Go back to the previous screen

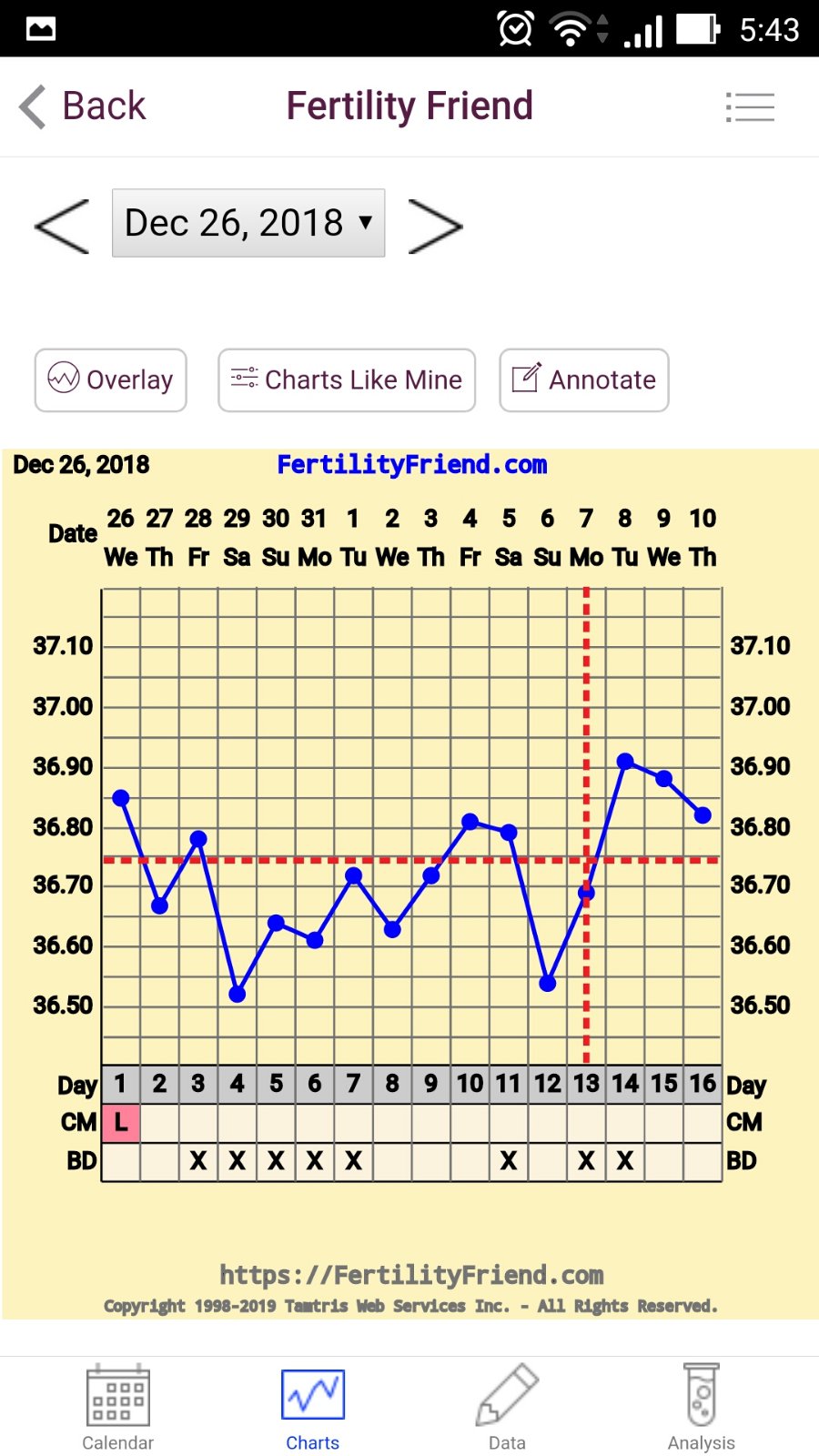(83, 106)
